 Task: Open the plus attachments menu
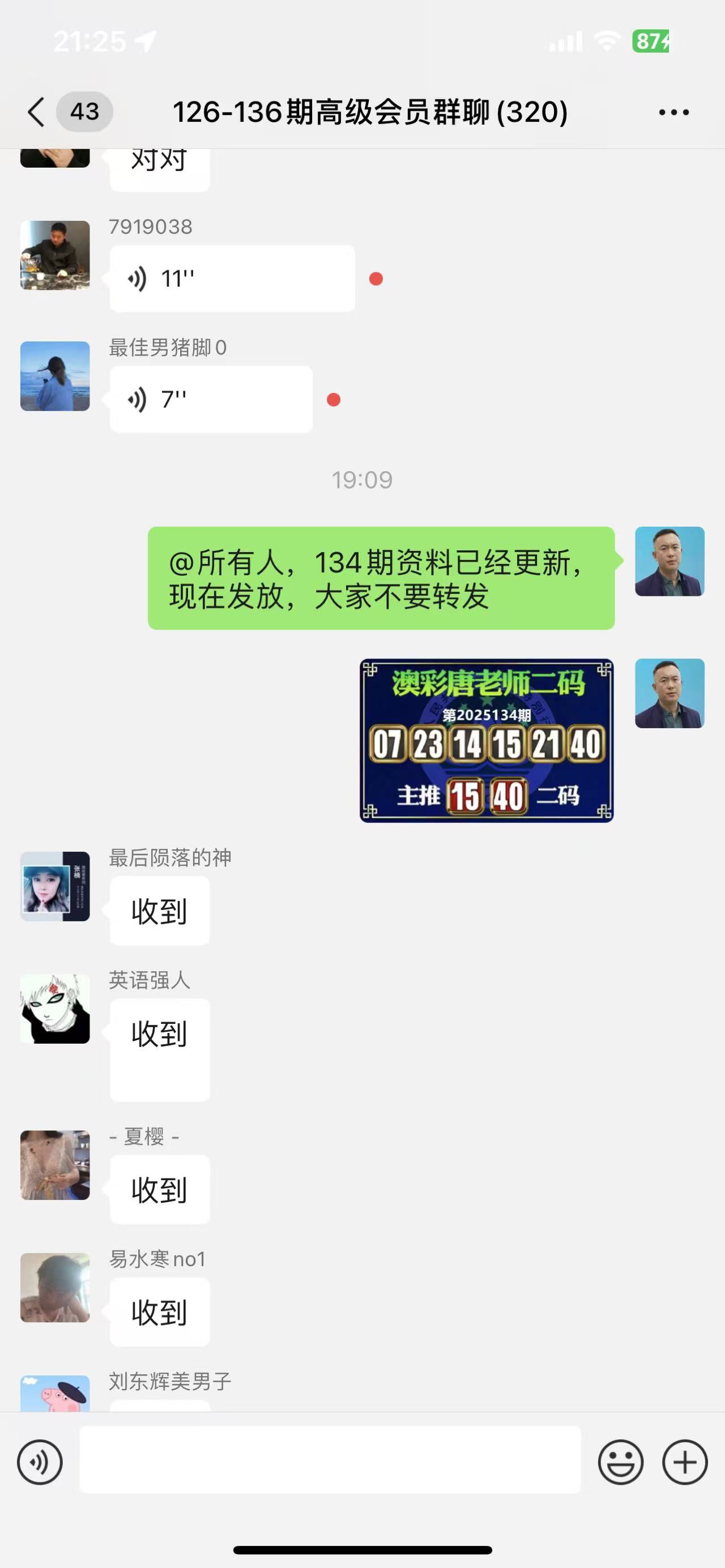[x=685, y=1462]
